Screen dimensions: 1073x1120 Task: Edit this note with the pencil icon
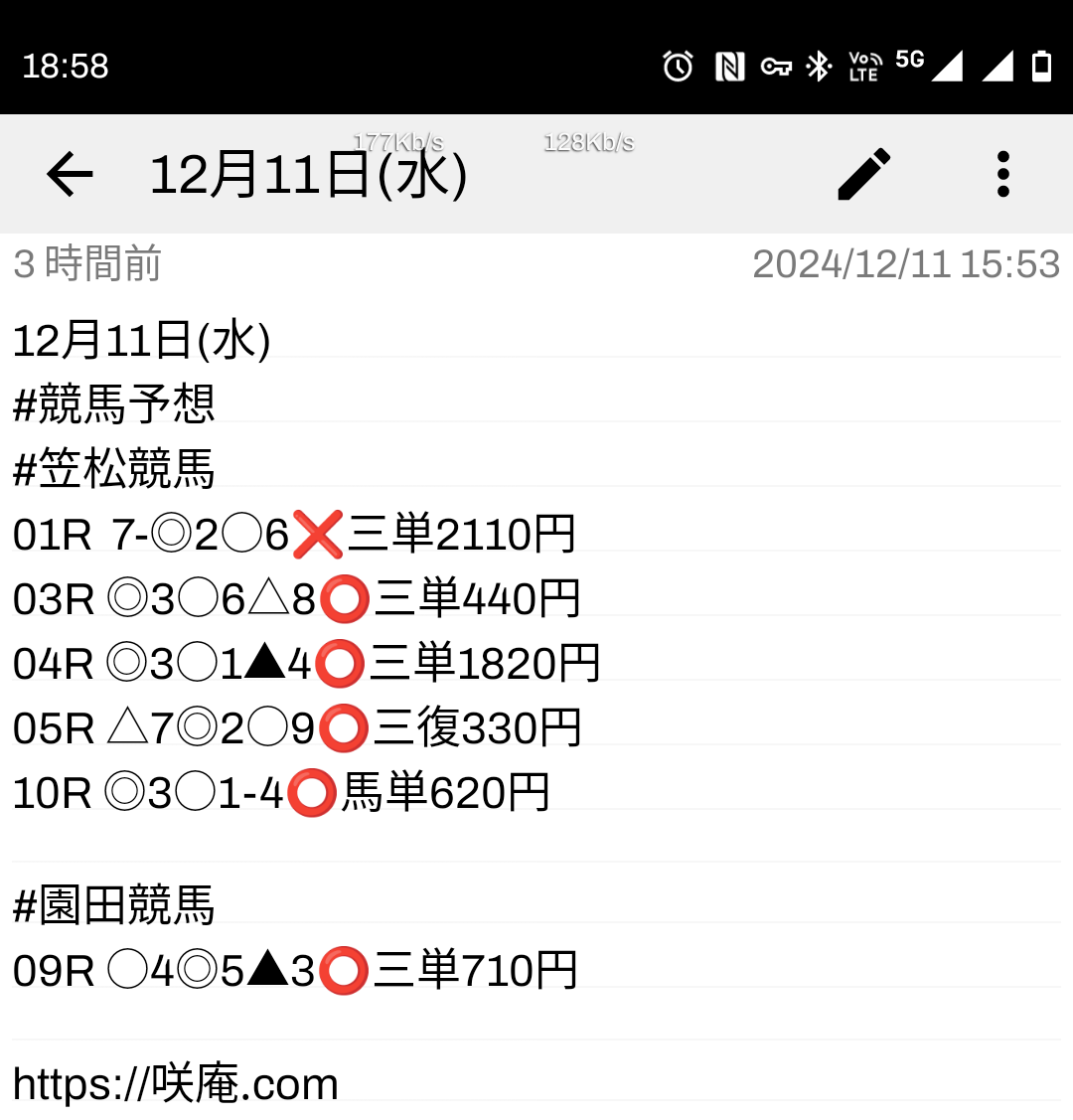tap(863, 175)
